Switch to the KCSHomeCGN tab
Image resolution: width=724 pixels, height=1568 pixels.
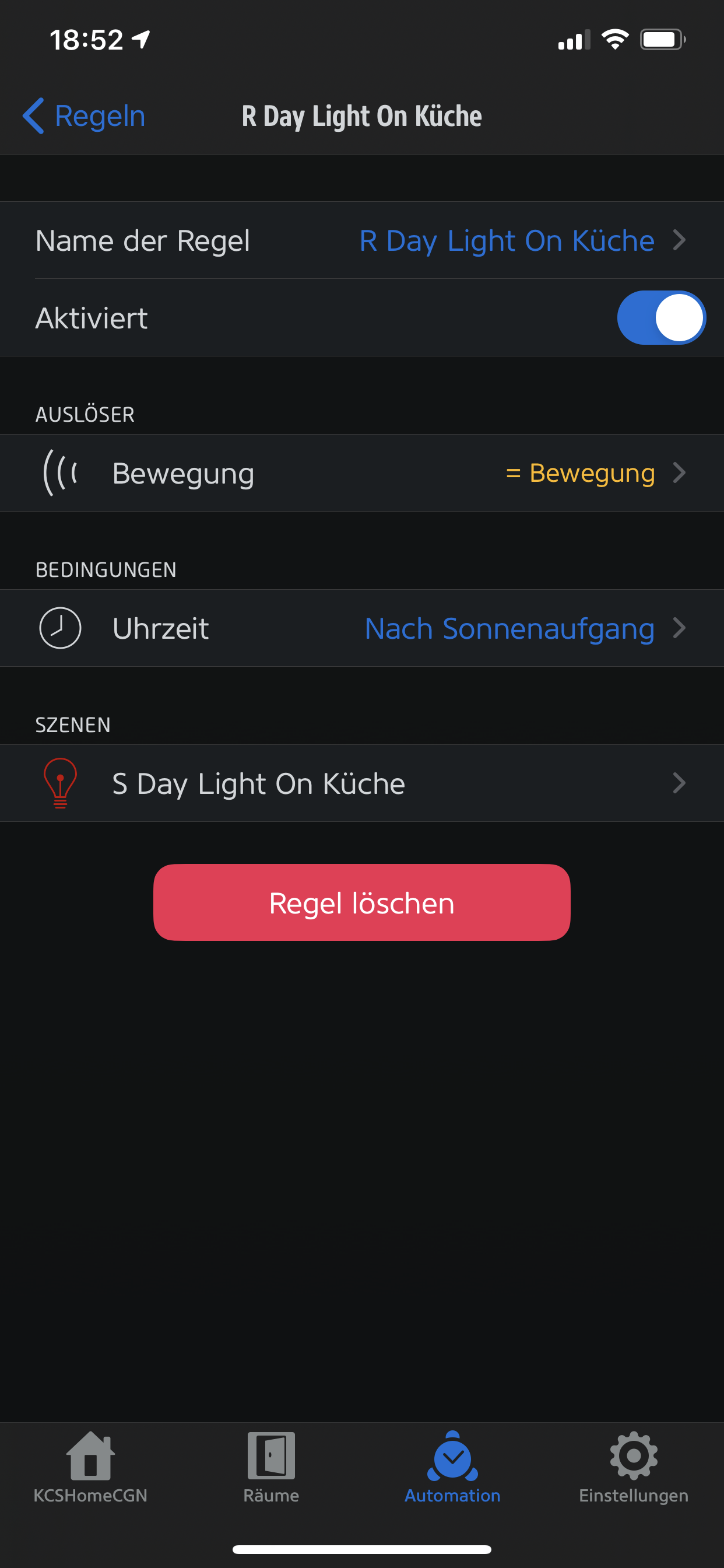[90, 1468]
